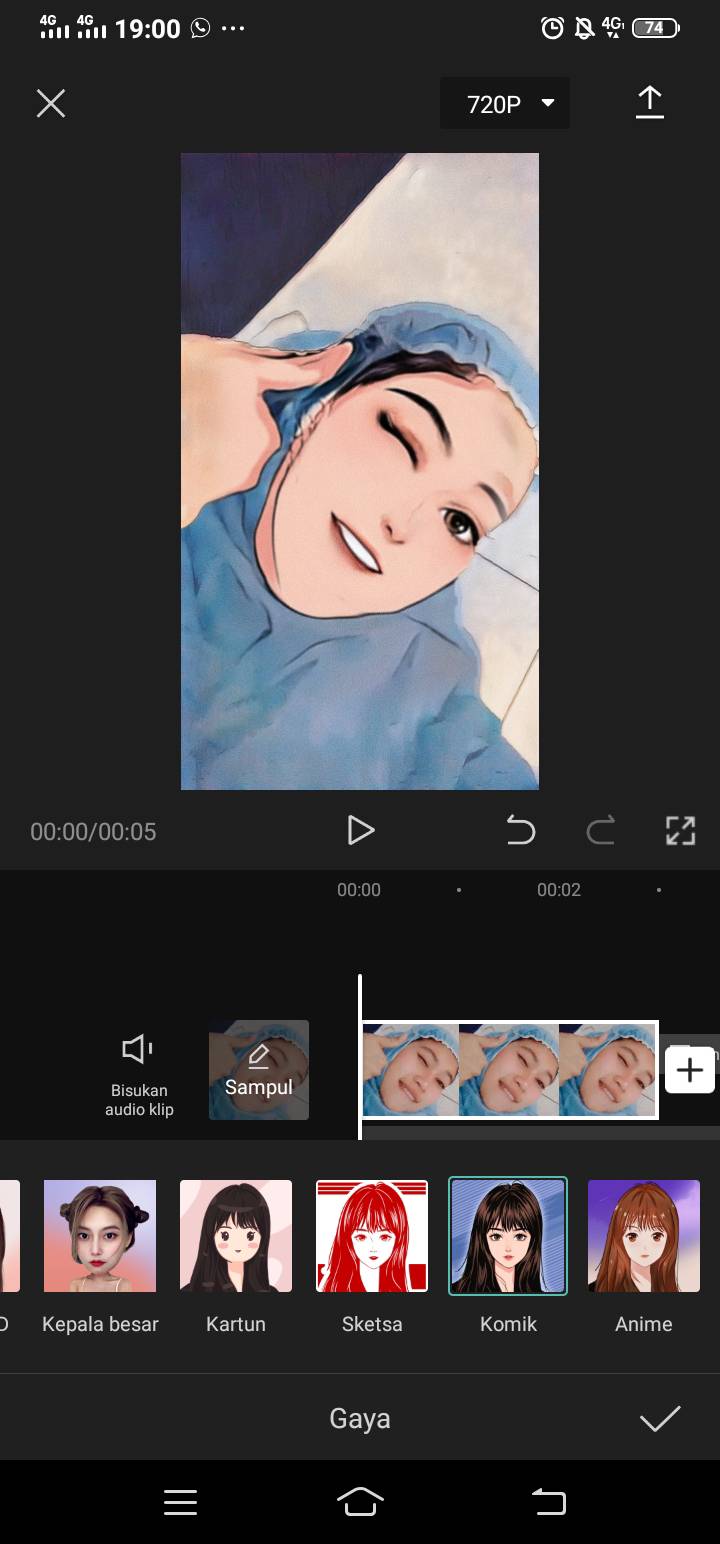The image size is (720, 1544).
Task: Mute the clip audio
Action: pyautogui.click(x=139, y=1074)
